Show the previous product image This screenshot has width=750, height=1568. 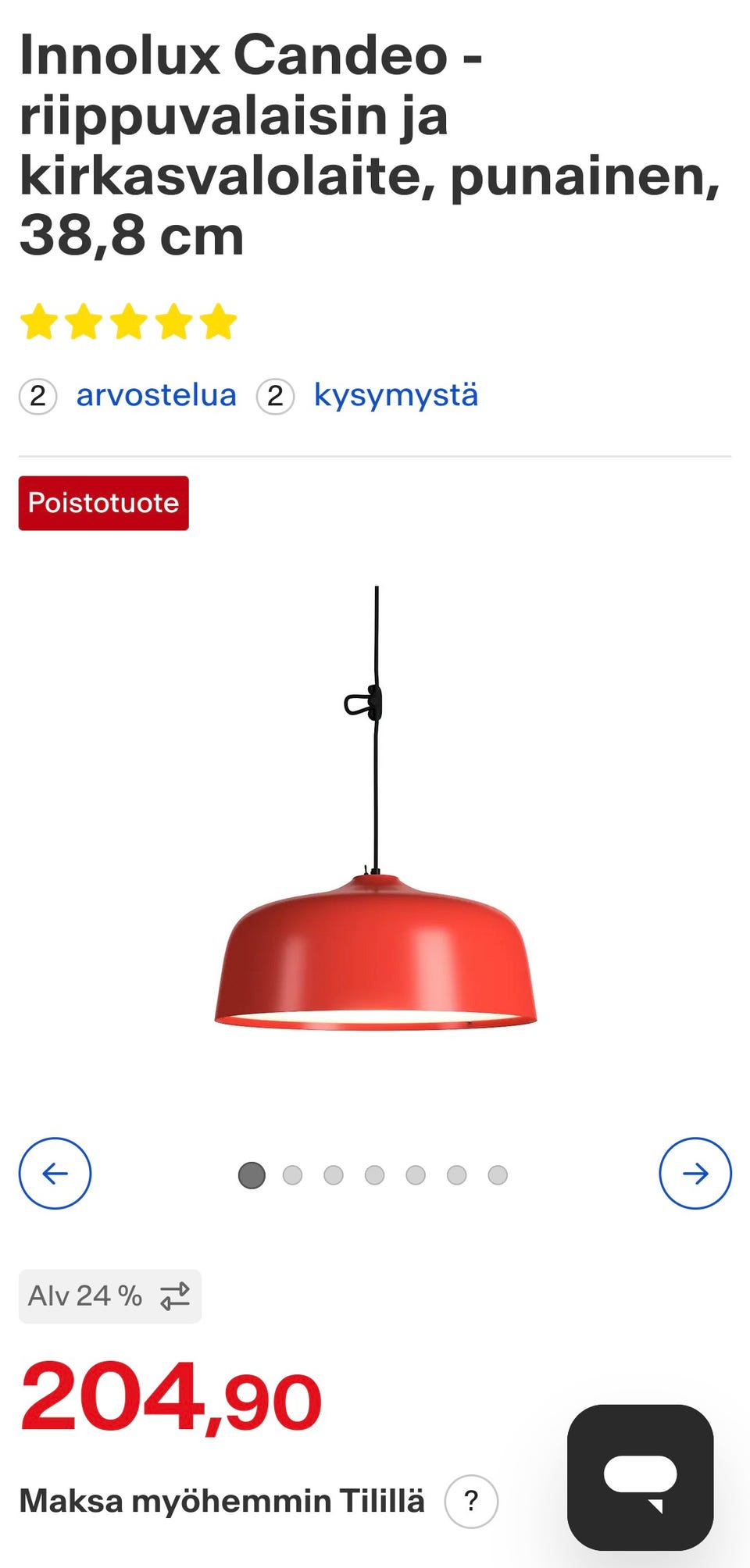tap(55, 1173)
